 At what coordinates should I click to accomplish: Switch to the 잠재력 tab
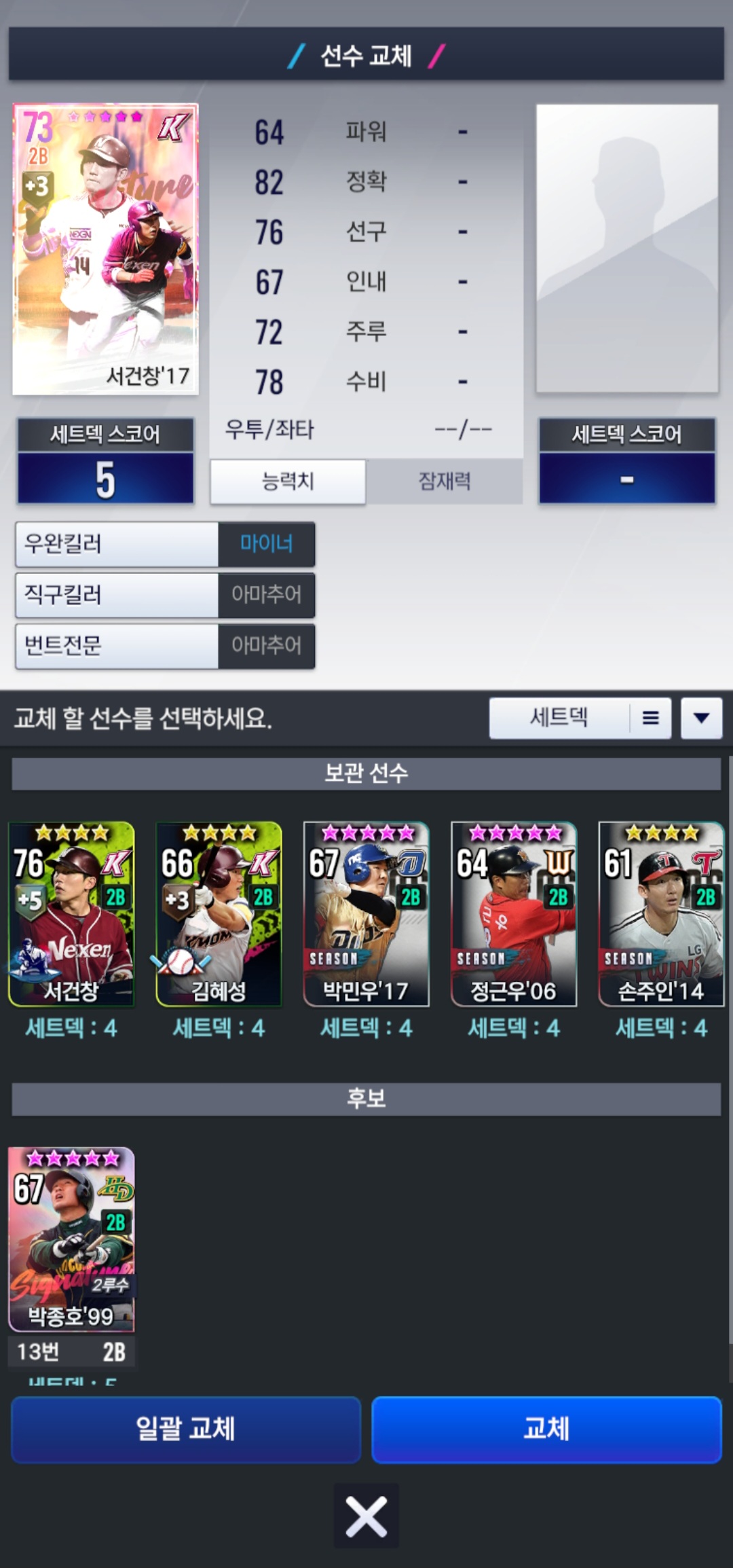(445, 481)
